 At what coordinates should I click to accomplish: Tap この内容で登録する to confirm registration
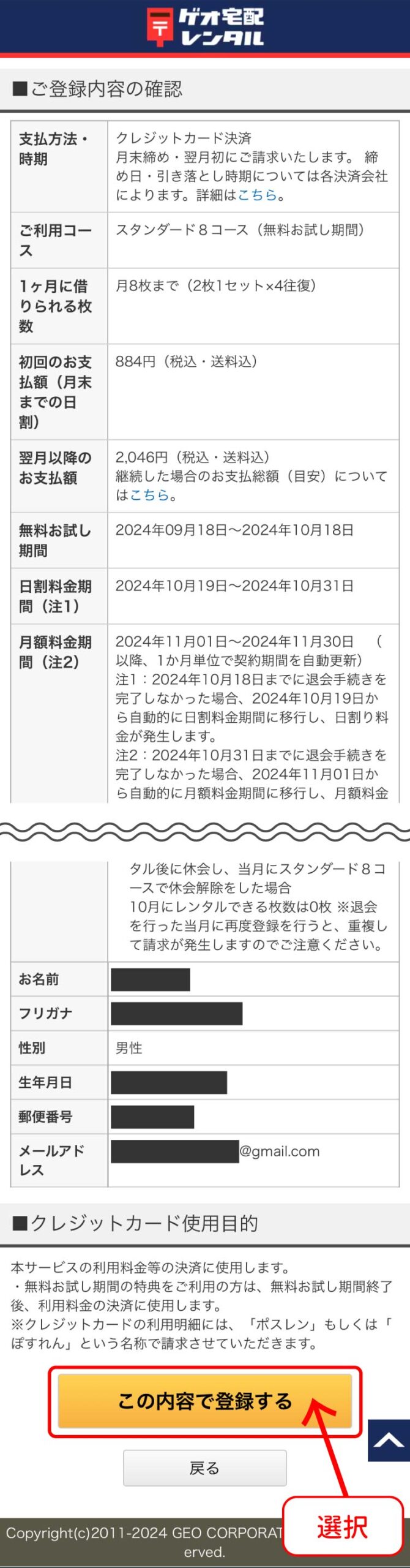pos(204,1401)
